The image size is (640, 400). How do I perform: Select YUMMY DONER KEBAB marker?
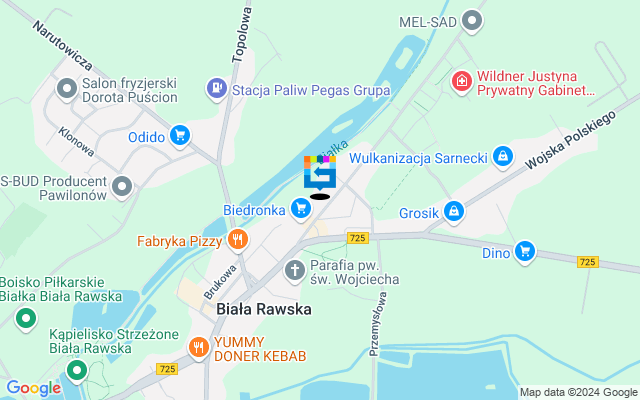[x=199, y=347]
